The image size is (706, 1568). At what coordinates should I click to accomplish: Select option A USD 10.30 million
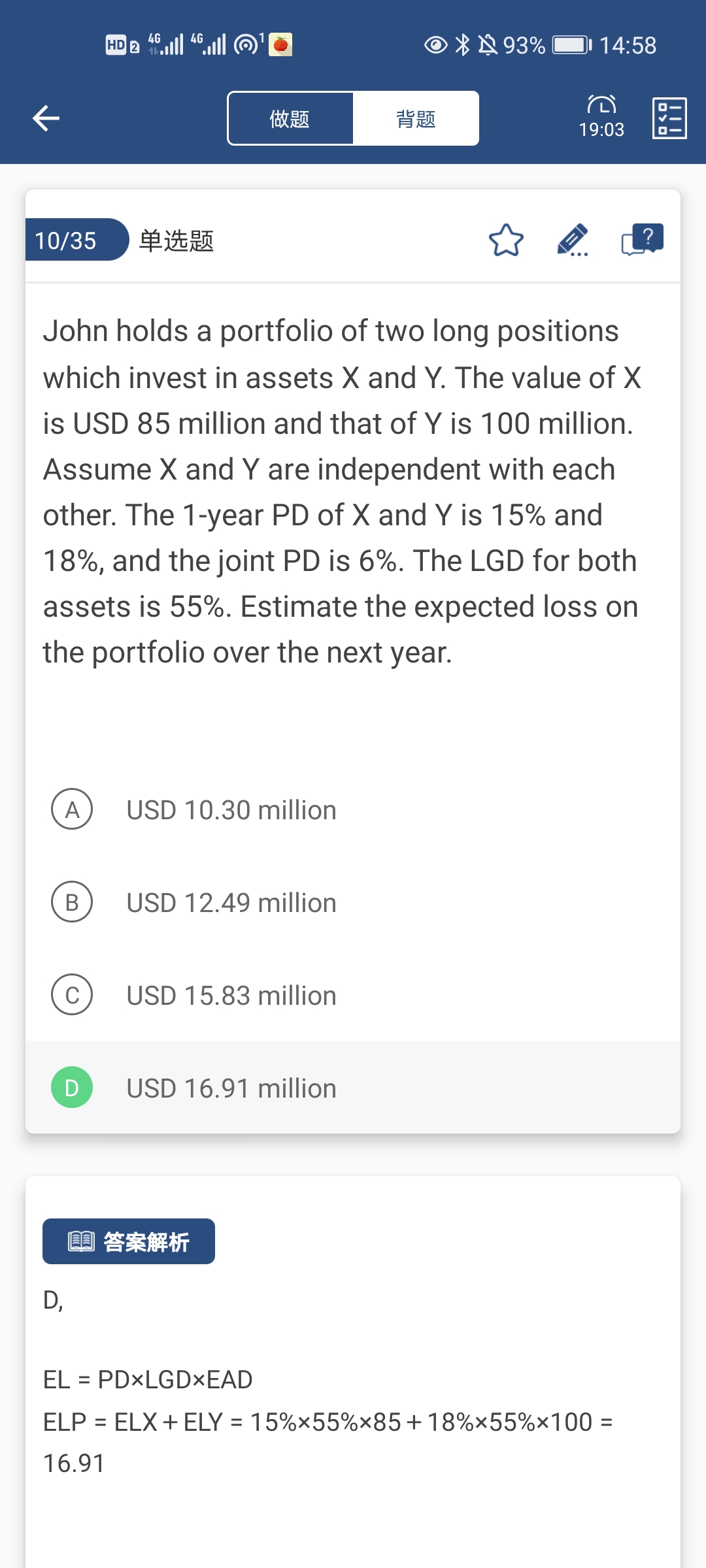coord(353,809)
